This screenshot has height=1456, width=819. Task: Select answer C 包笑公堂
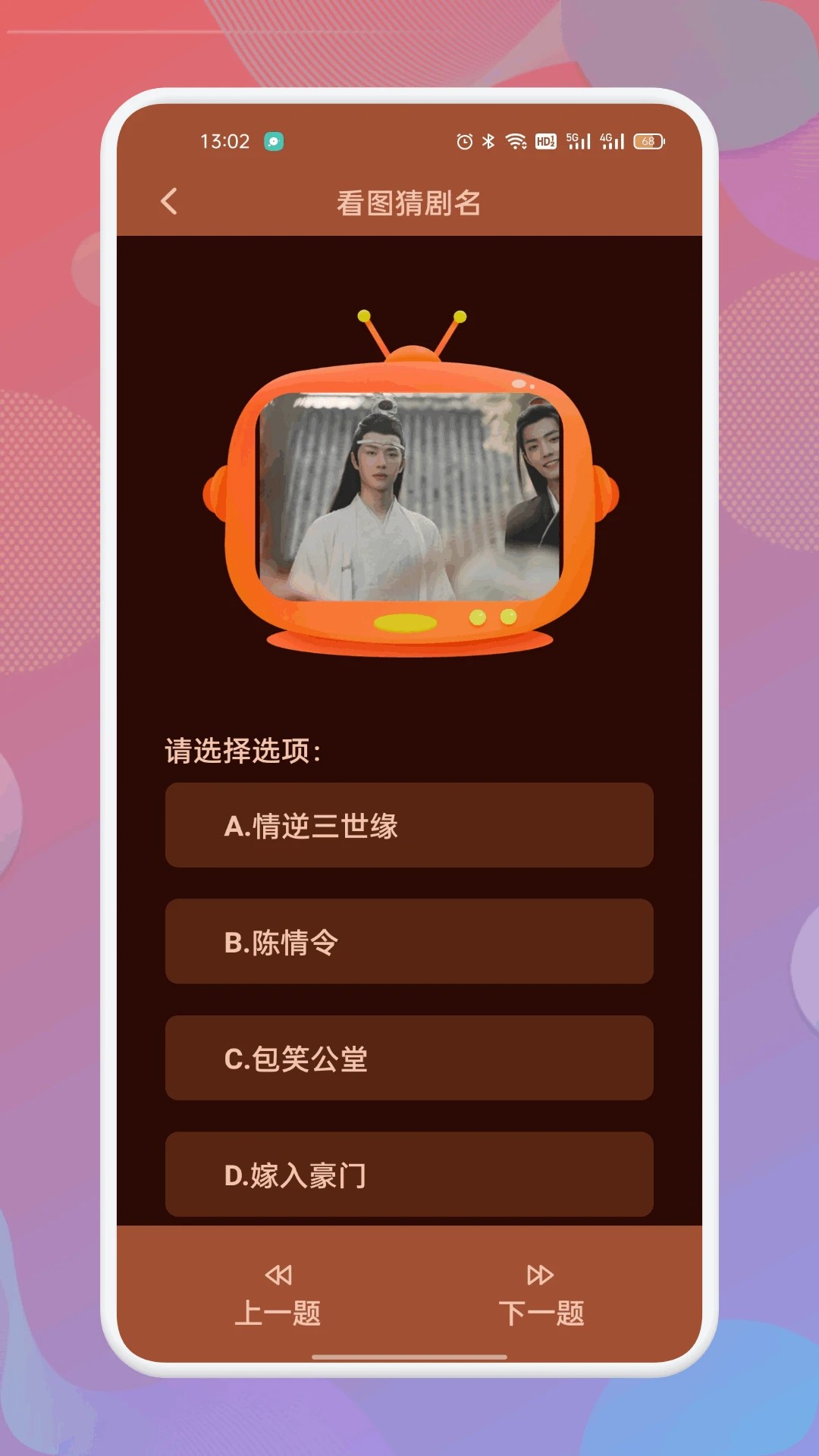pyautogui.click(x=409, y=1059)
